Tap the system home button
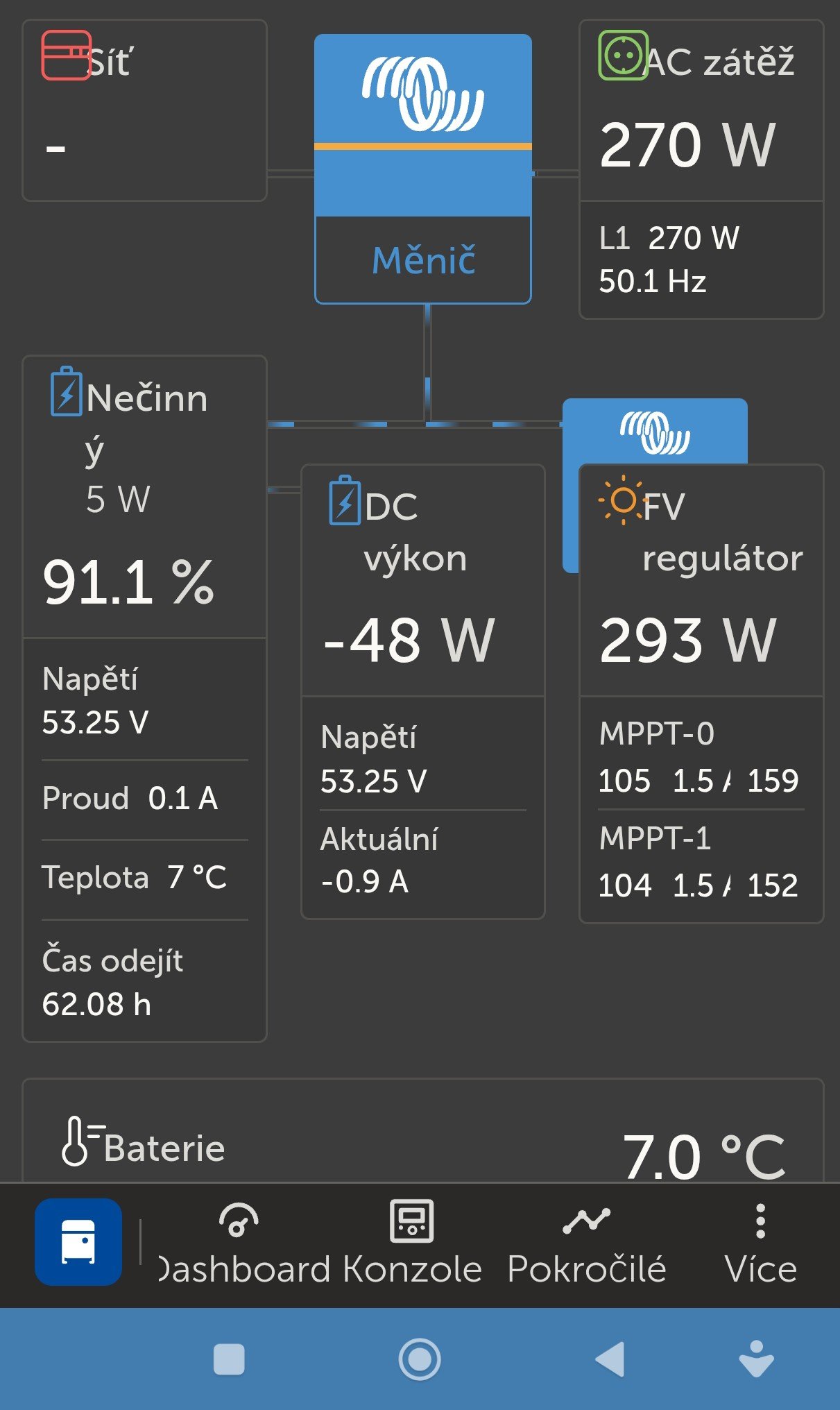The height and width of the screenshot is (1410, 840). [420, 1359]
